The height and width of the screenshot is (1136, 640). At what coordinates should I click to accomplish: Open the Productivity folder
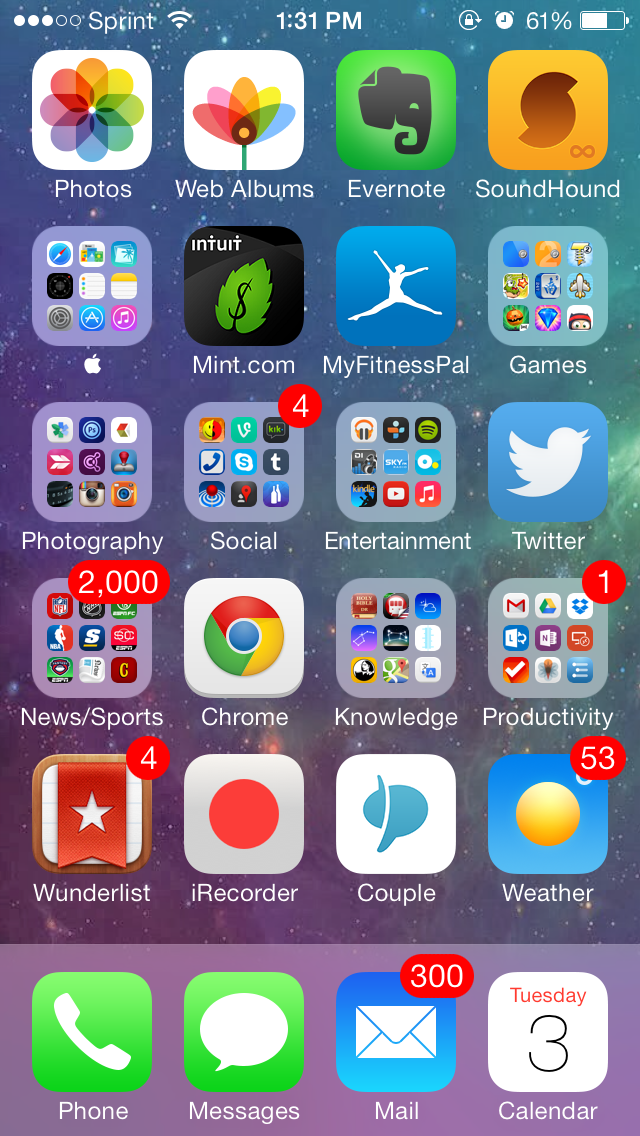[x=548, y=638]
